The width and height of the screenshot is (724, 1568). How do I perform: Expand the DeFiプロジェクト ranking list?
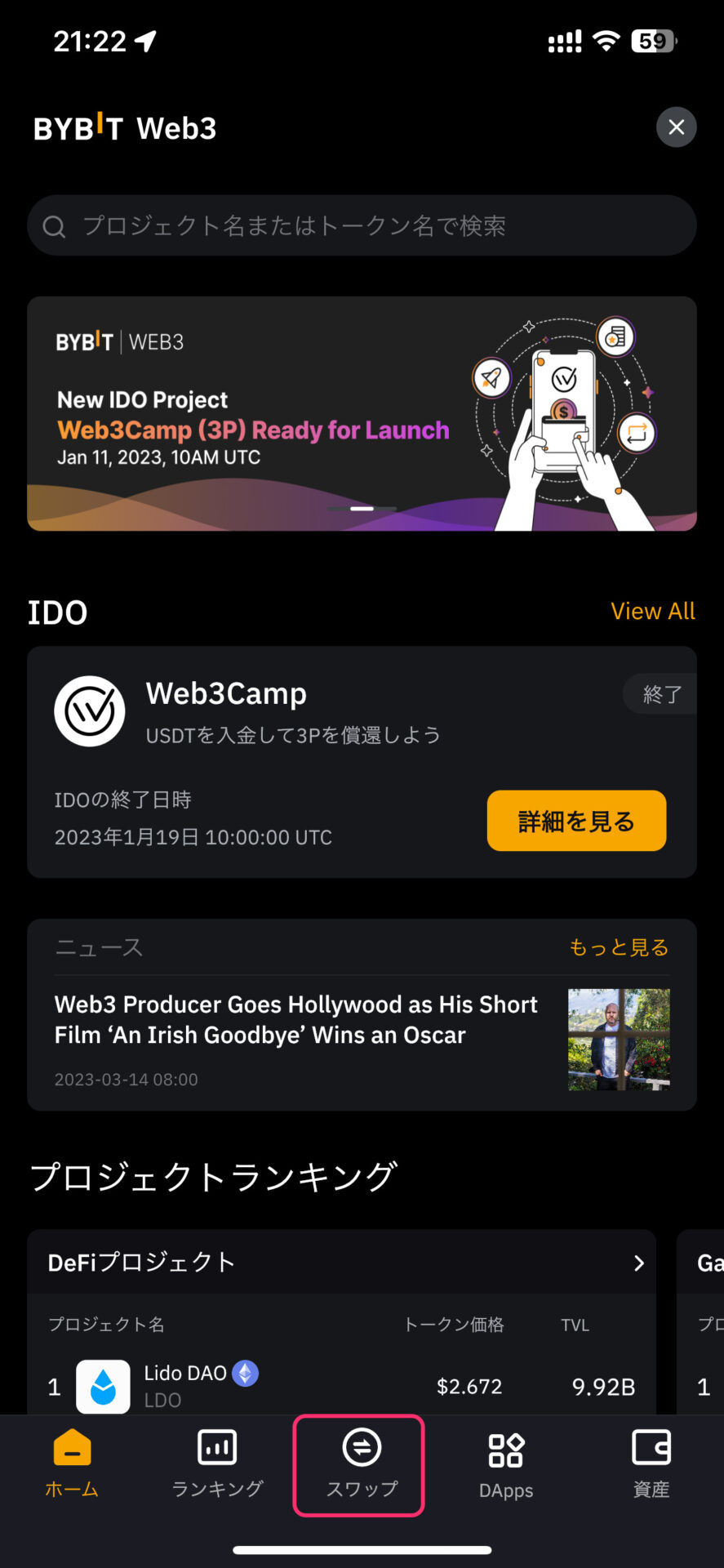(x=638, y=1263)
